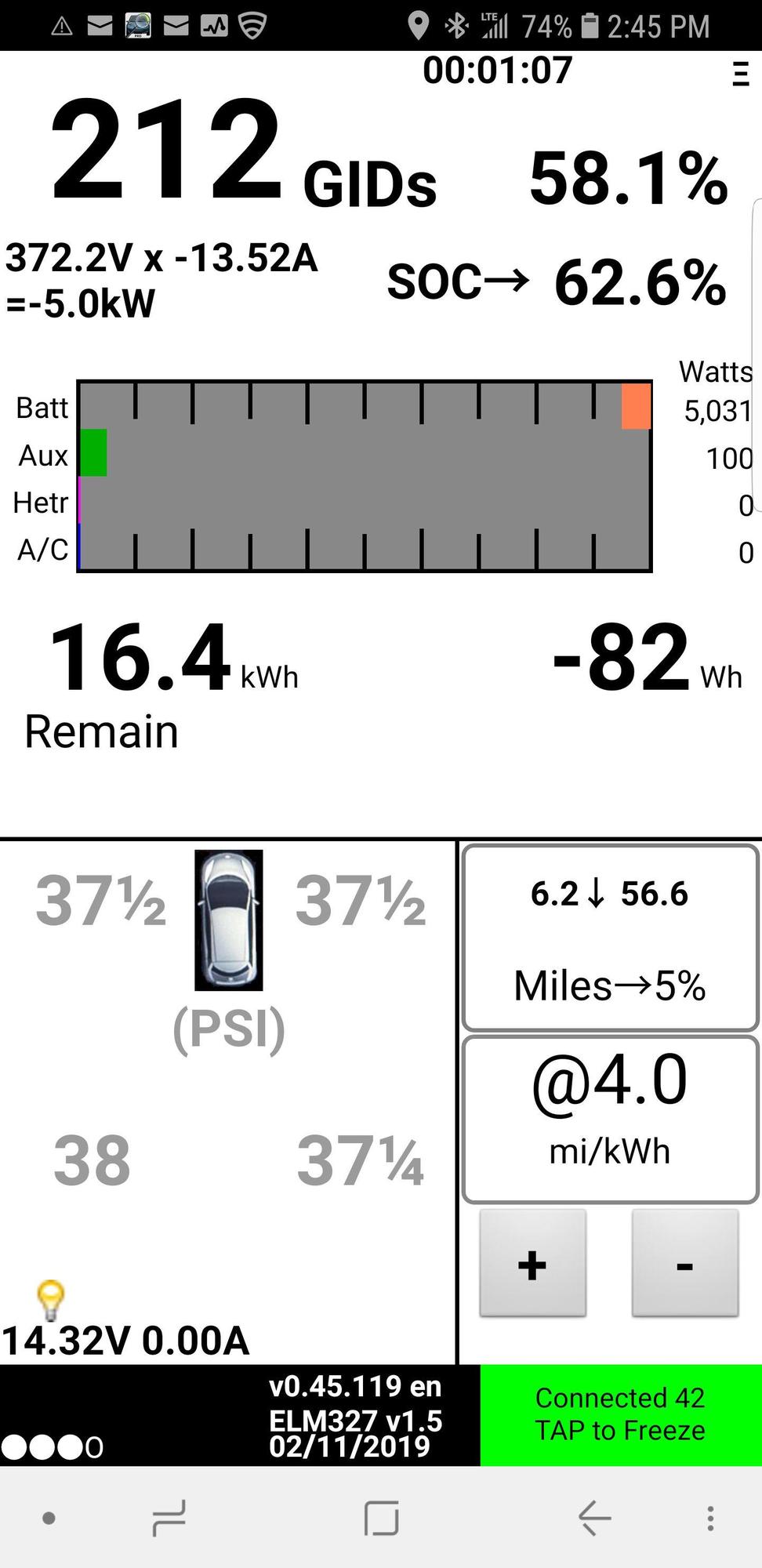762x1568 pixels.
Task: Tap the green Connected button to freeze
Action: tap(620, 1414)
